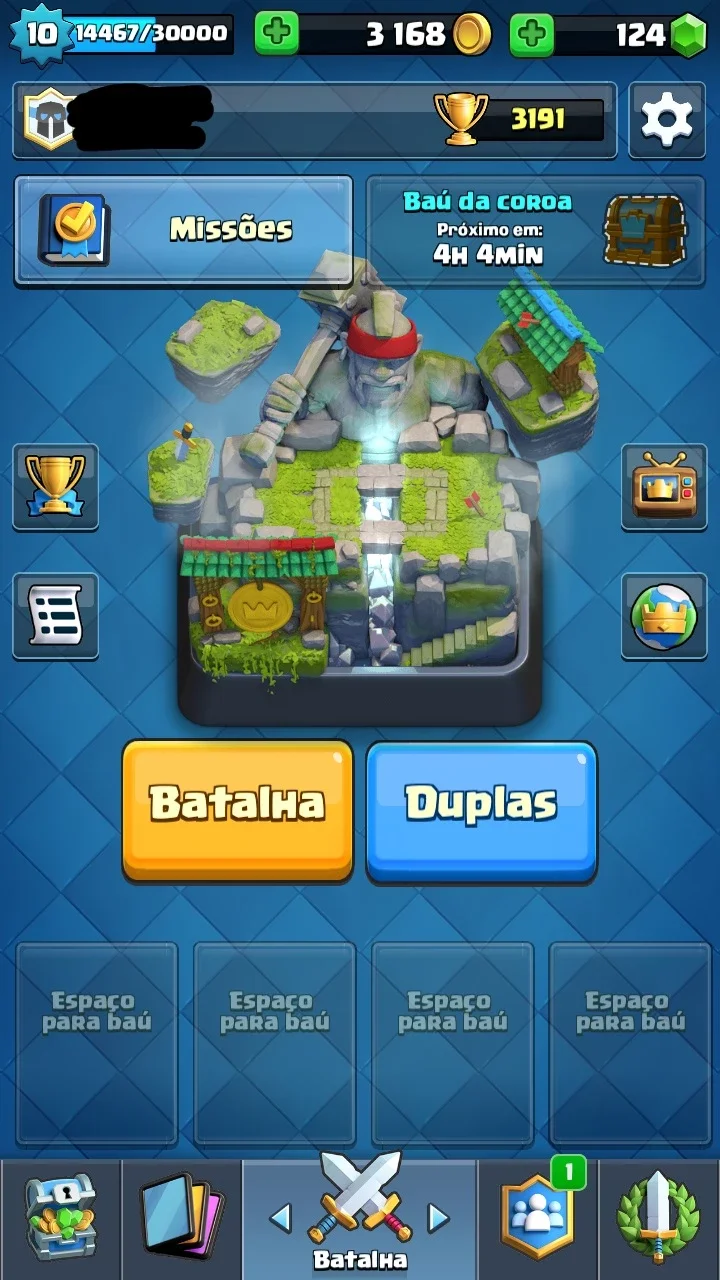This screenshot has width=720, height=1280.
Task: Open the Baú da coroa chest
Action: pos(536,230)
